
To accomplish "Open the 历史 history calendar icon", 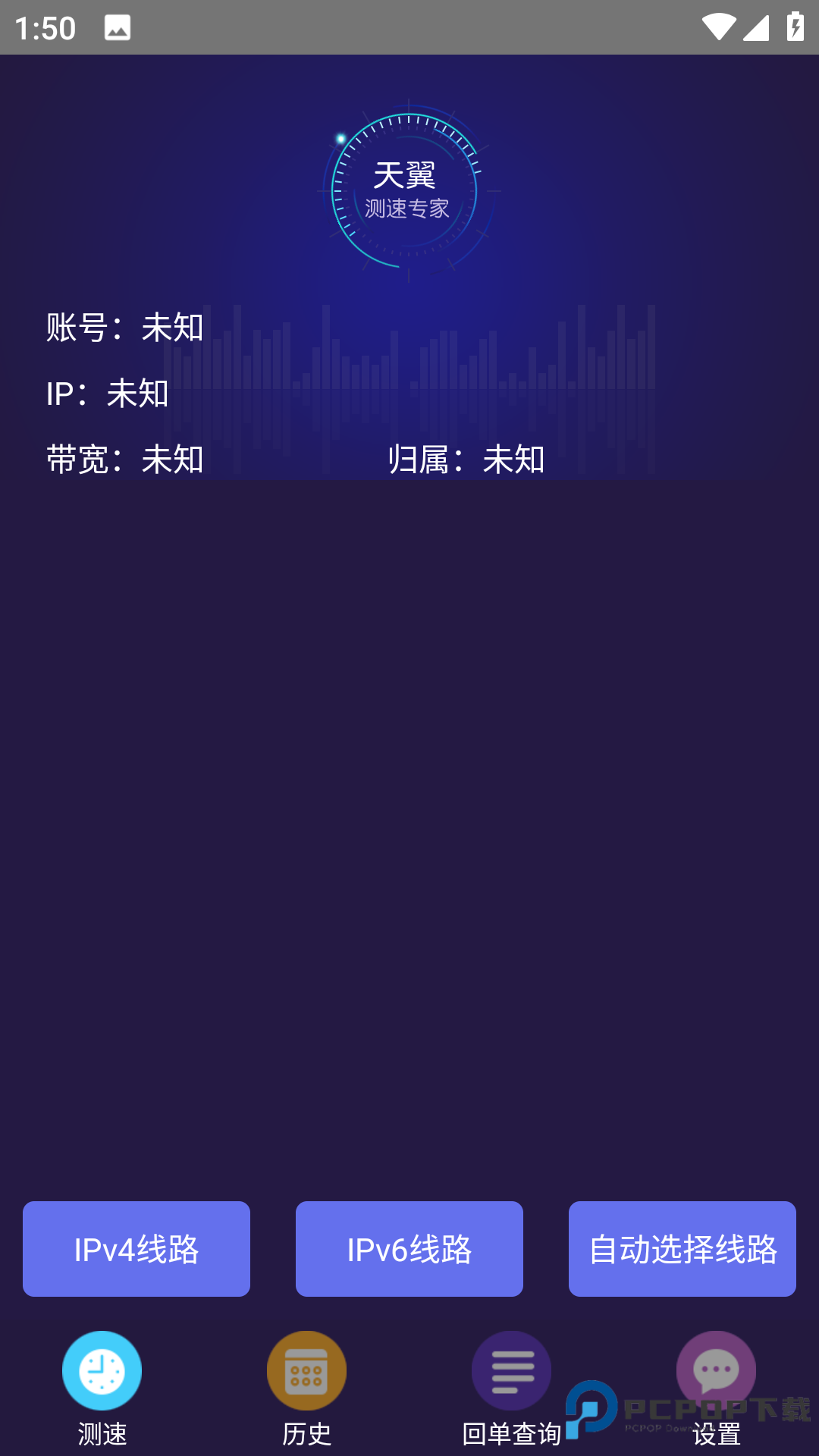I will pyautogui.click(x=306, y=1370).
